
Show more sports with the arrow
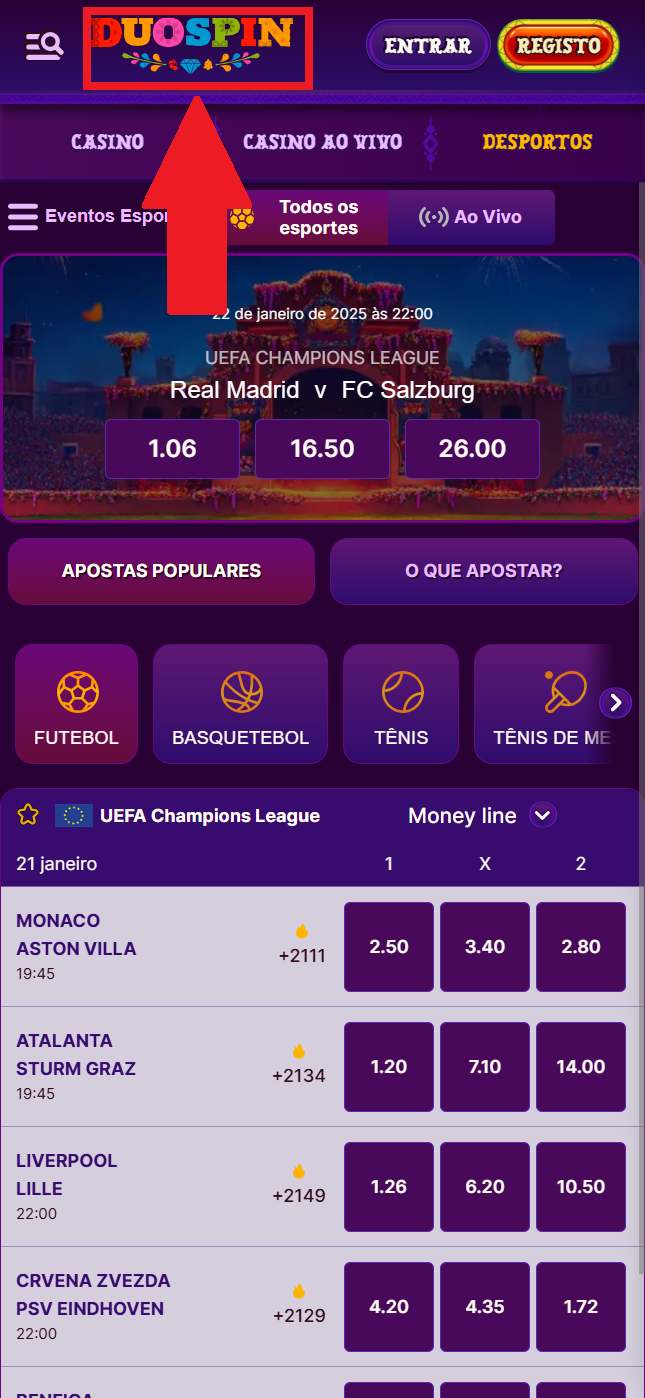(x=615, y=703)
